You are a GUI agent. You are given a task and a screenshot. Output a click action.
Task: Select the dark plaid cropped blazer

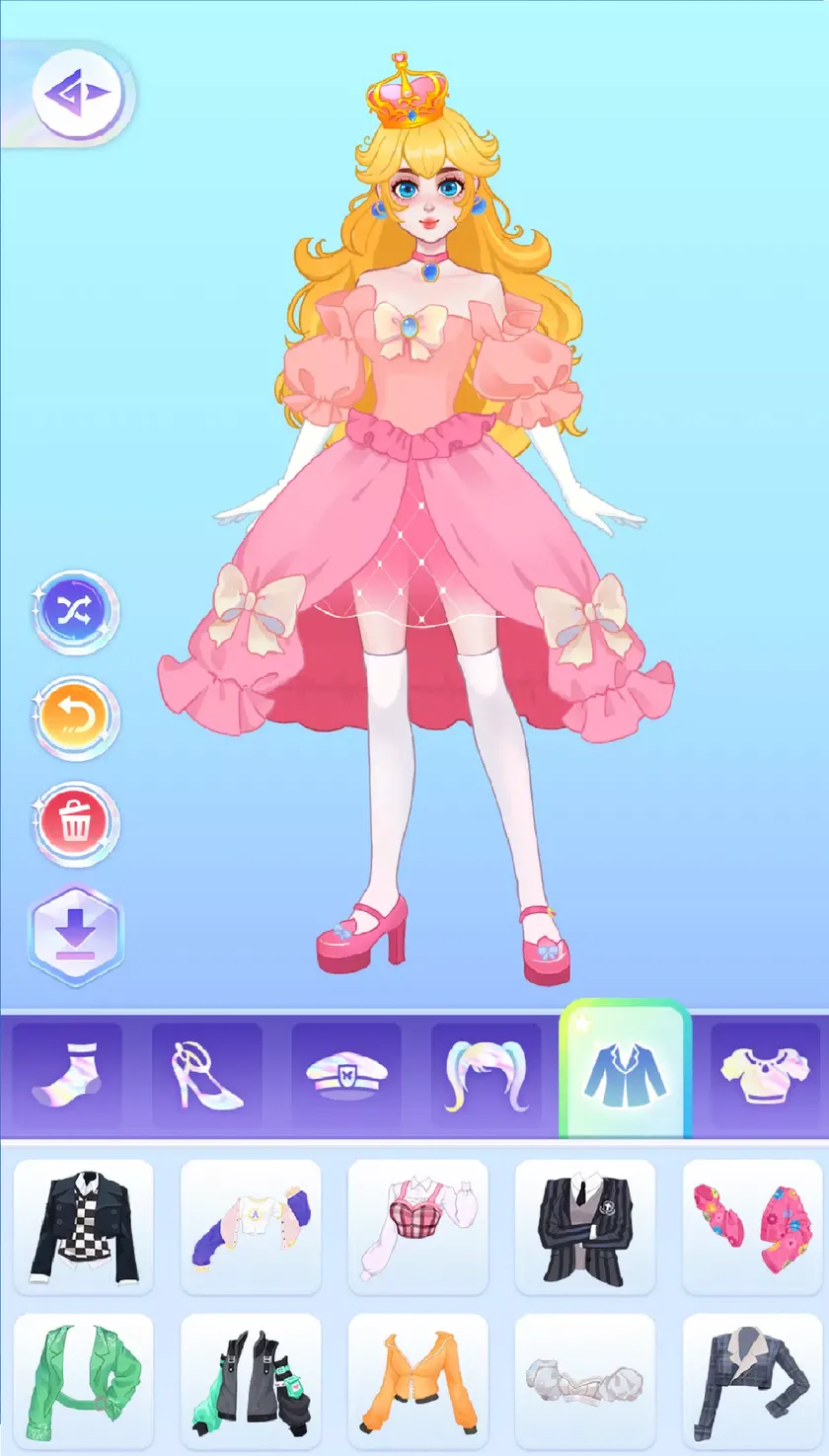(x=753, y=1381)
